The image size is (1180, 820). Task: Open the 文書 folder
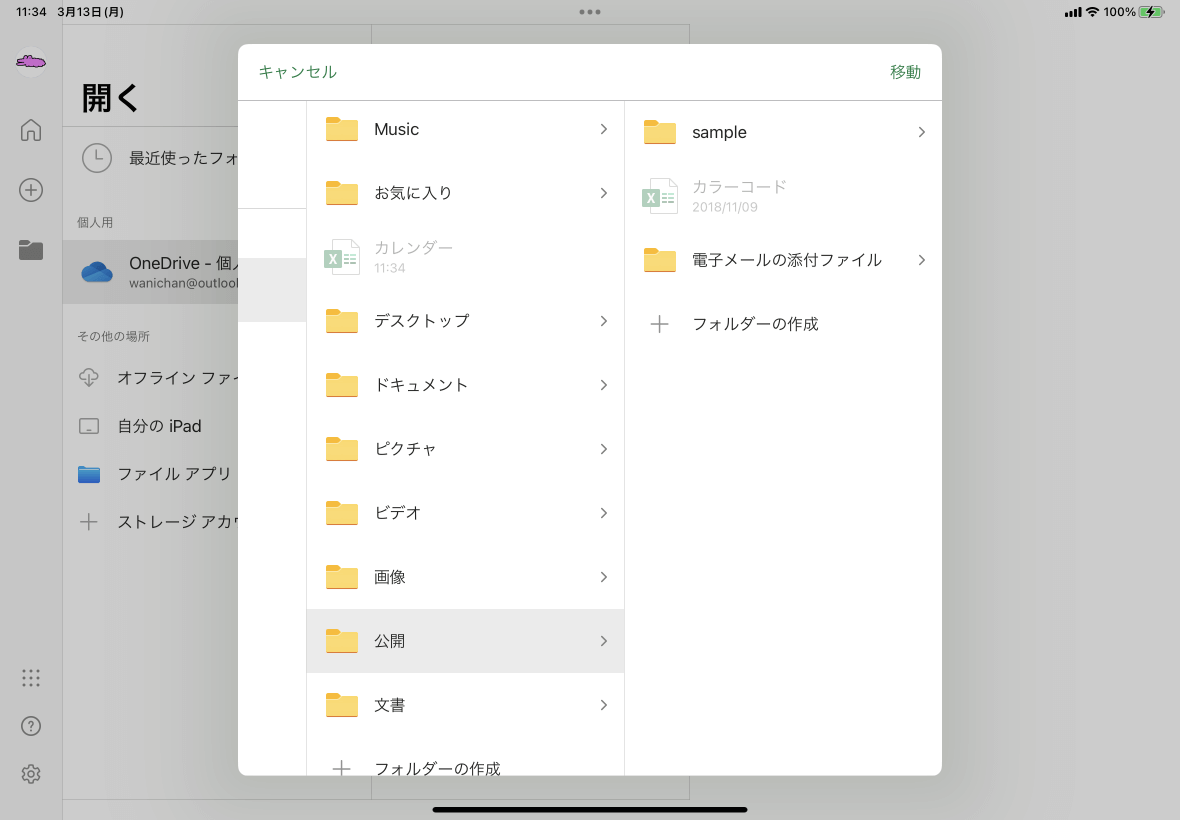465,705
